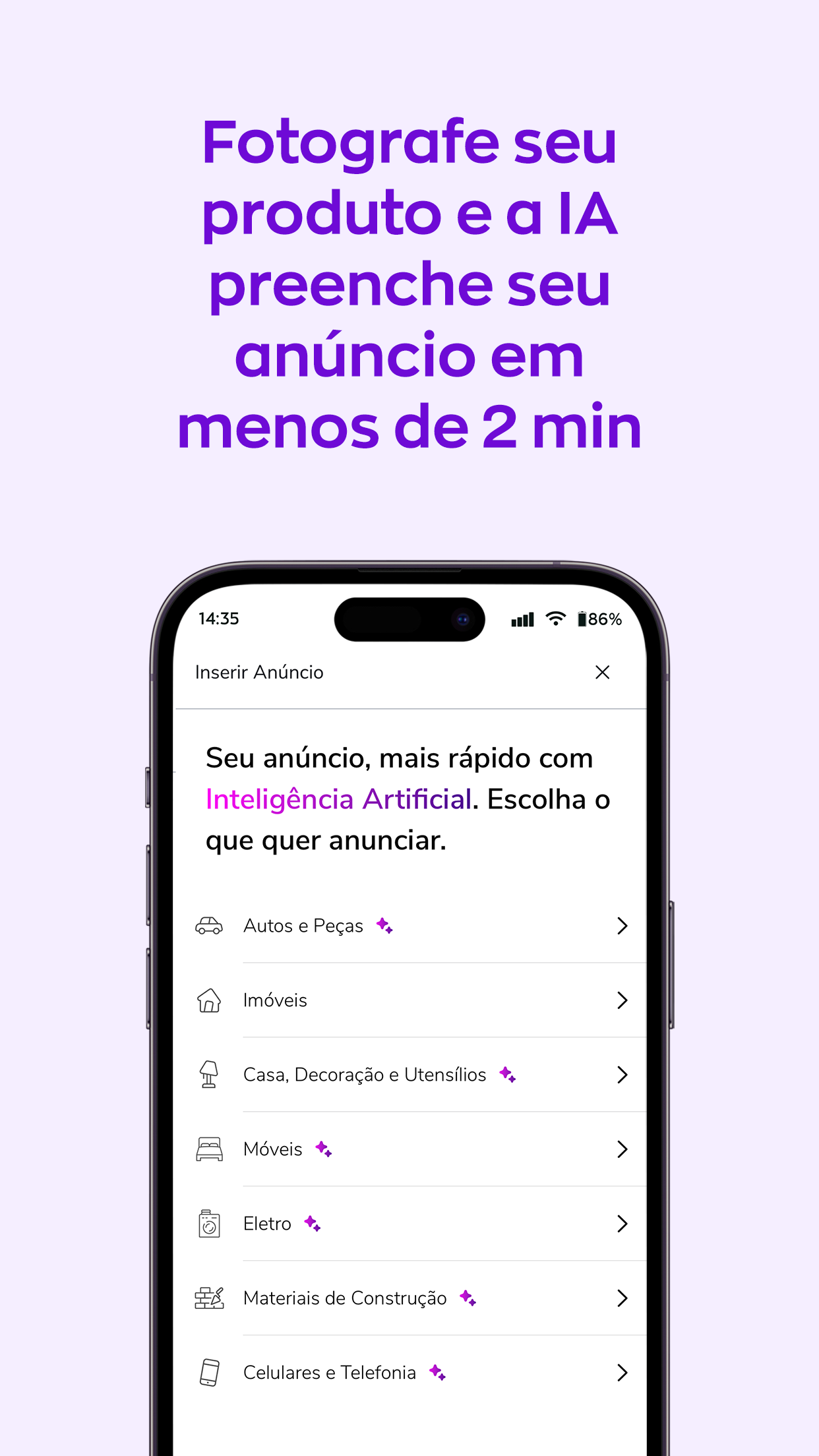Click the Inserir Anúncio header title

click(258, 673)
